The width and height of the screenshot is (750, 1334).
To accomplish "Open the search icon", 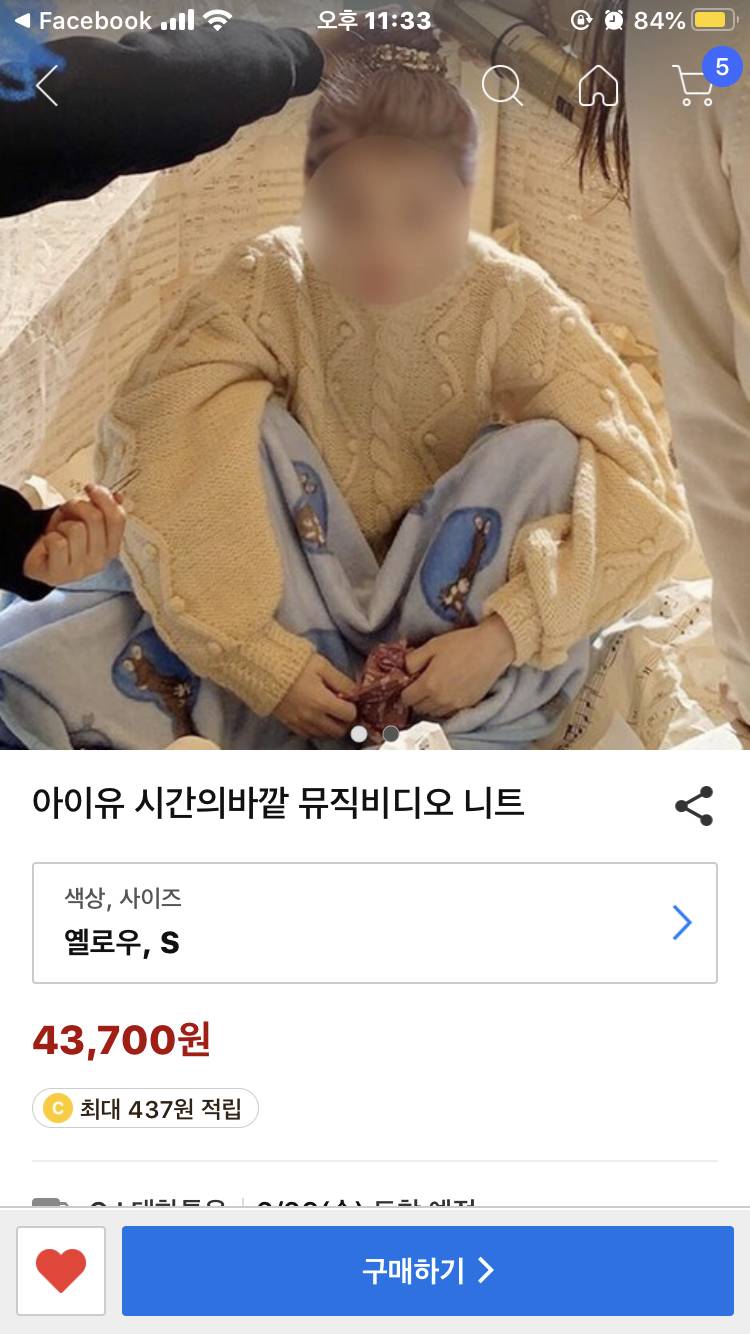I will 503,86.
